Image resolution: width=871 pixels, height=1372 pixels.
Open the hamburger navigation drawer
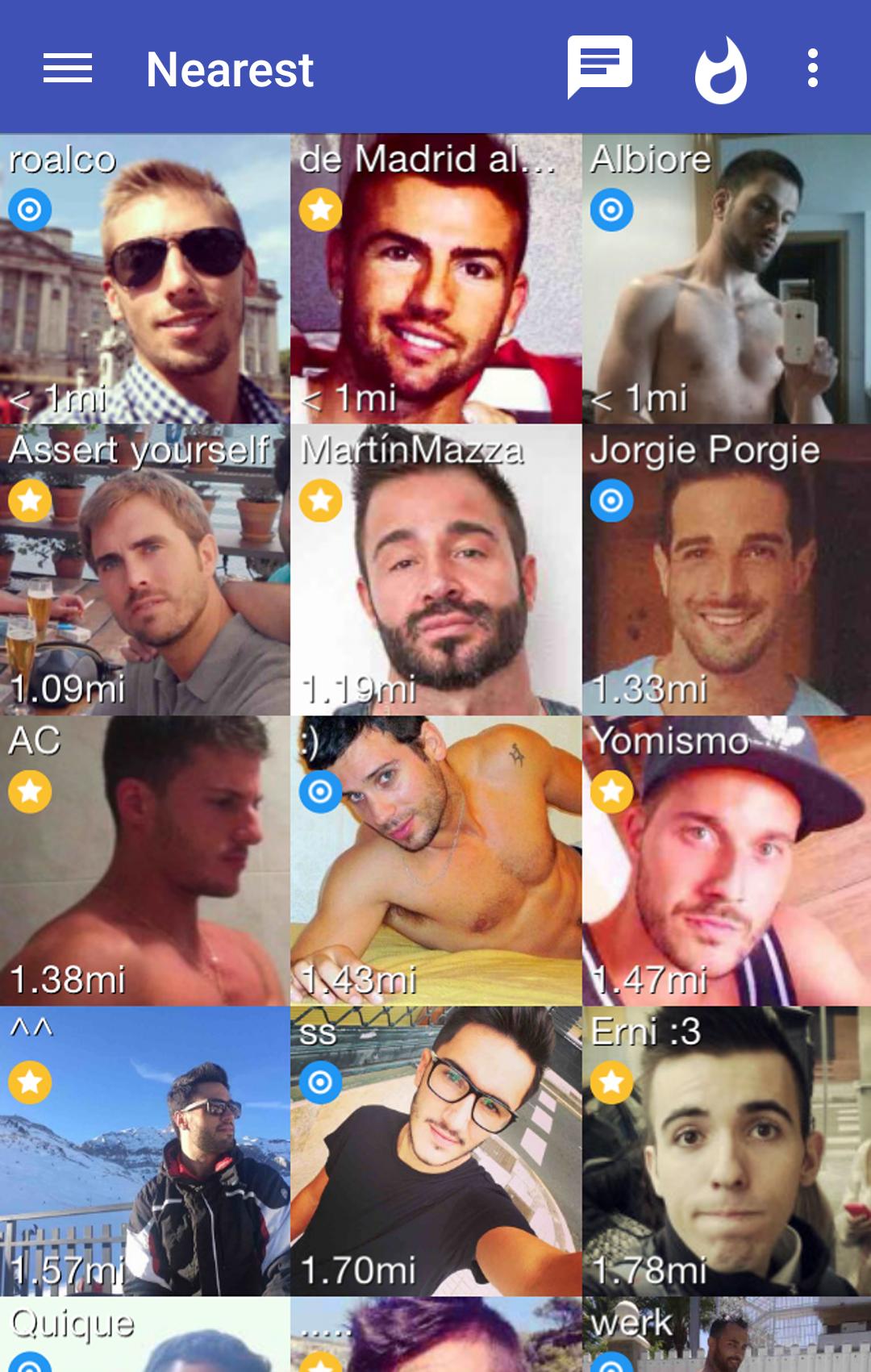pyautogui.click(x=68, y=69)
